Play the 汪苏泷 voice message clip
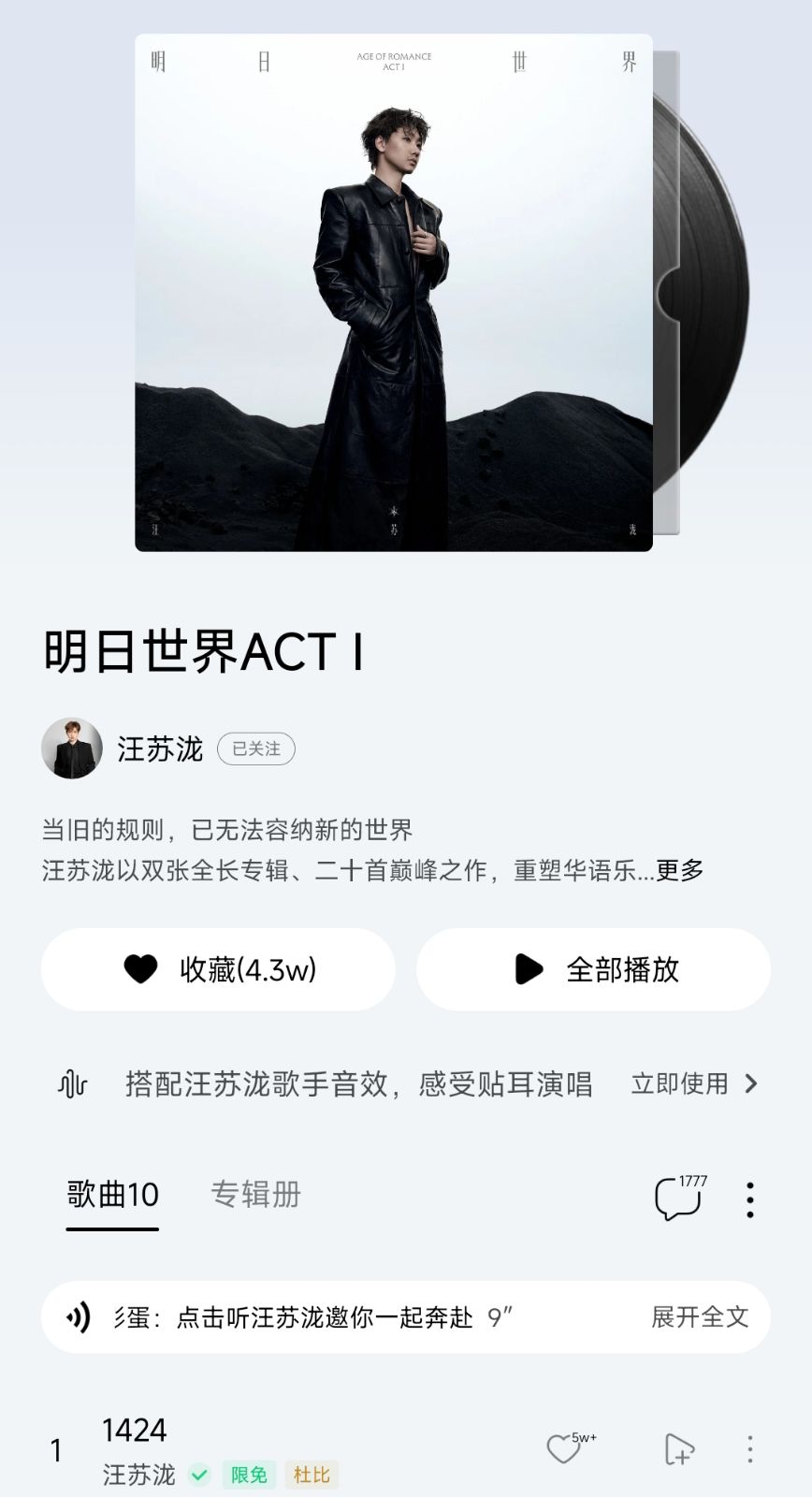 point(79,1317)
